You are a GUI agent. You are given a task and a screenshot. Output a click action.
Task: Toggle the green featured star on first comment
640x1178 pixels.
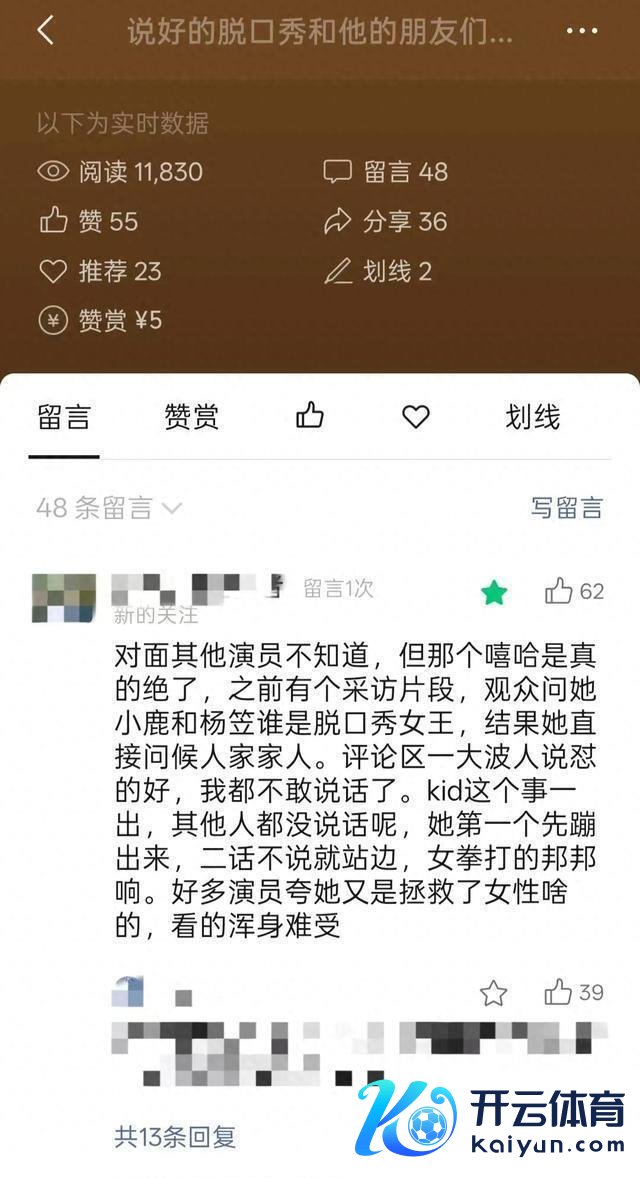tap(494, 593)
